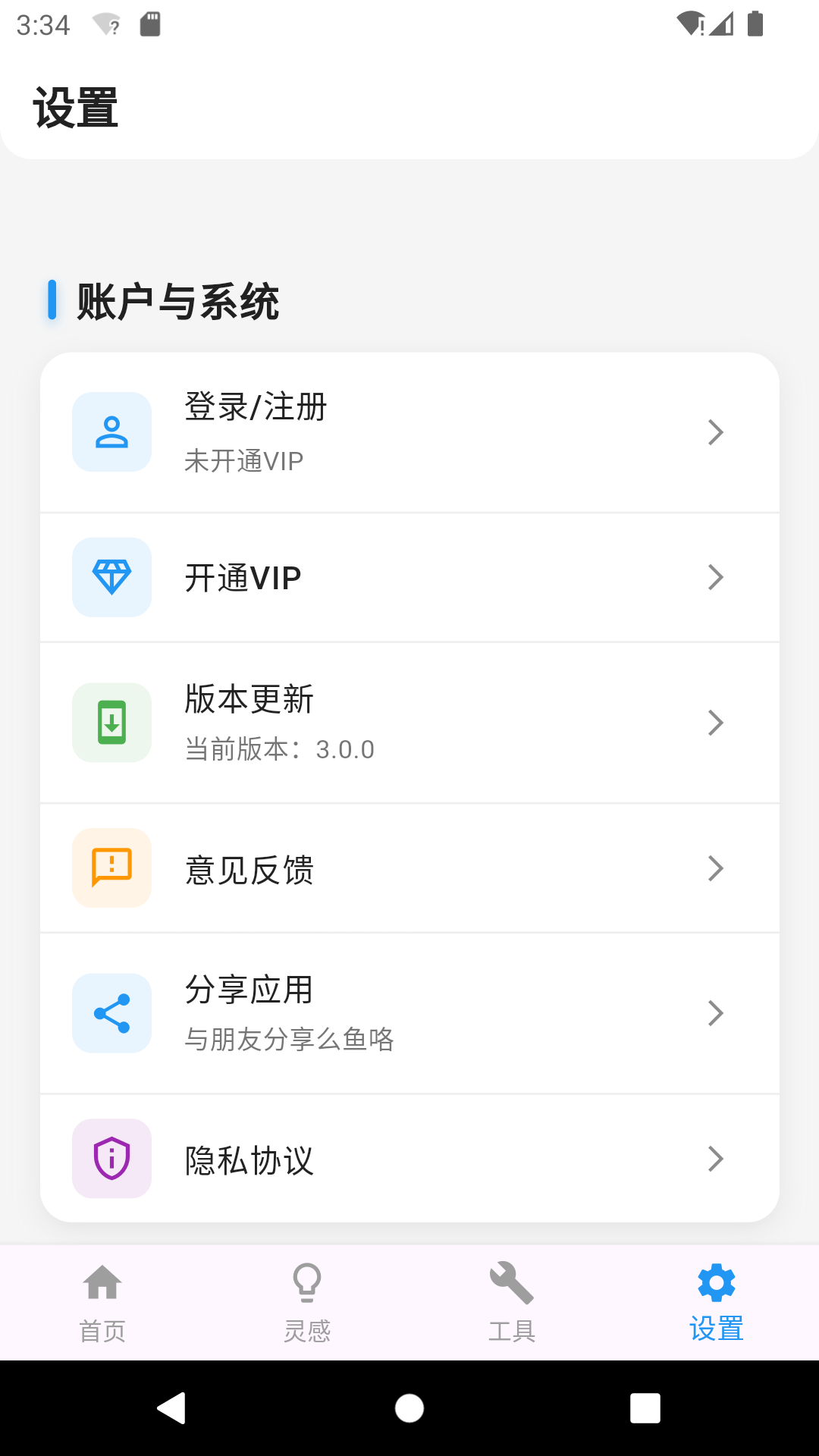
Task: Expand the 登录/注册 row chevron
Action: (715, 431)
